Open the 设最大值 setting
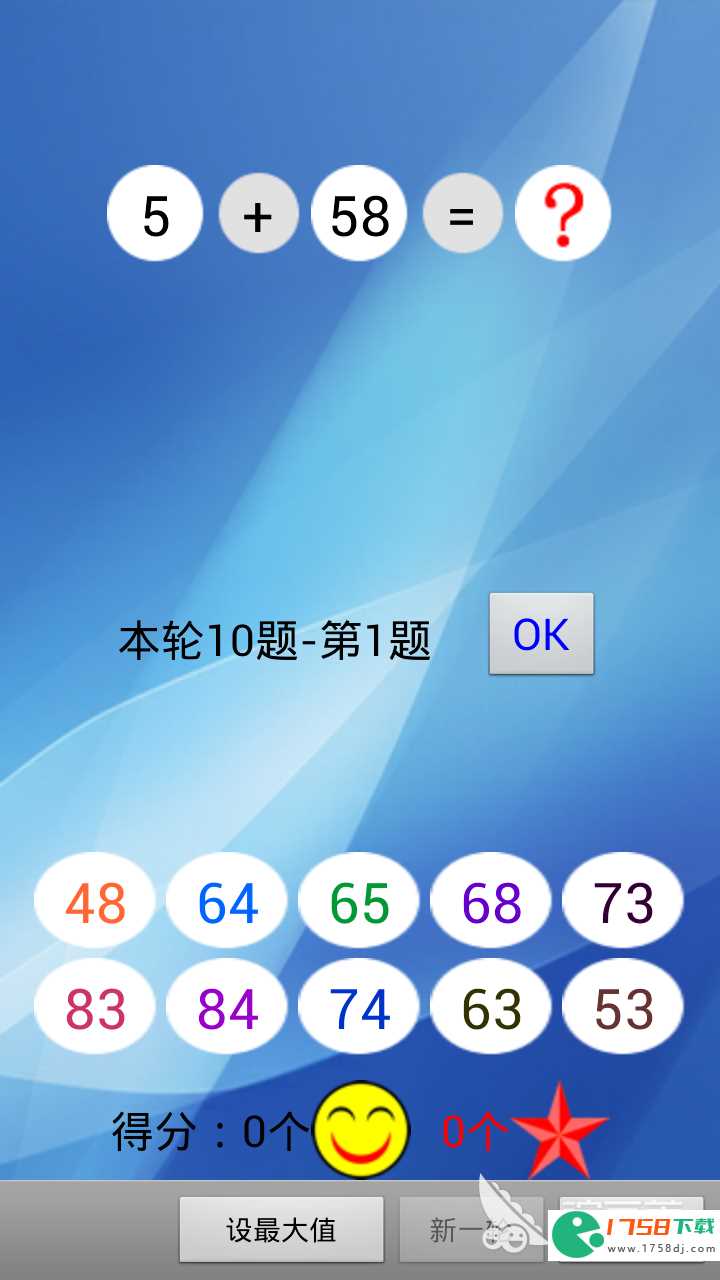The image size is (720, 1280). [281, 1229]
